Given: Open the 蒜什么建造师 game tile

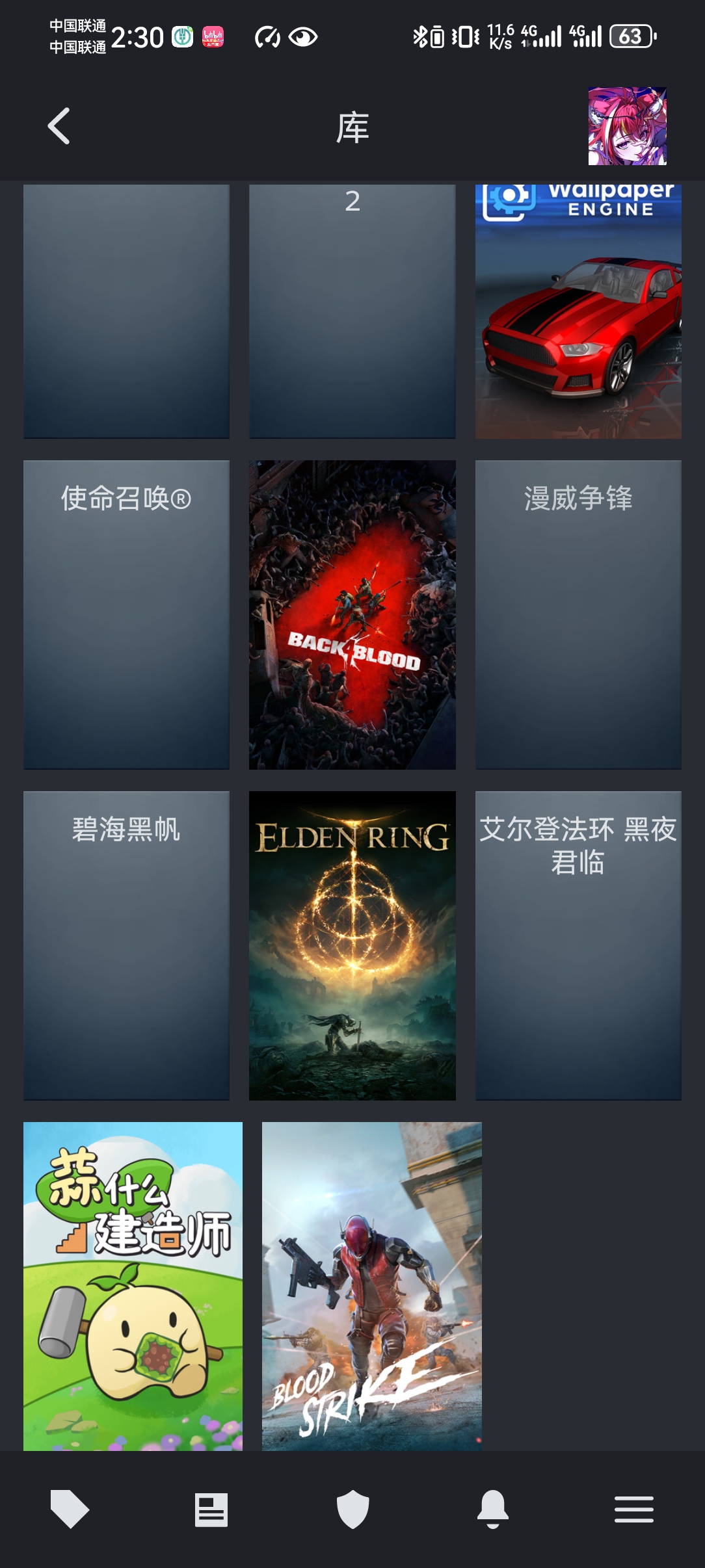Looking at the screenshot, I should pyautogui.click(x=133, y=1286).
